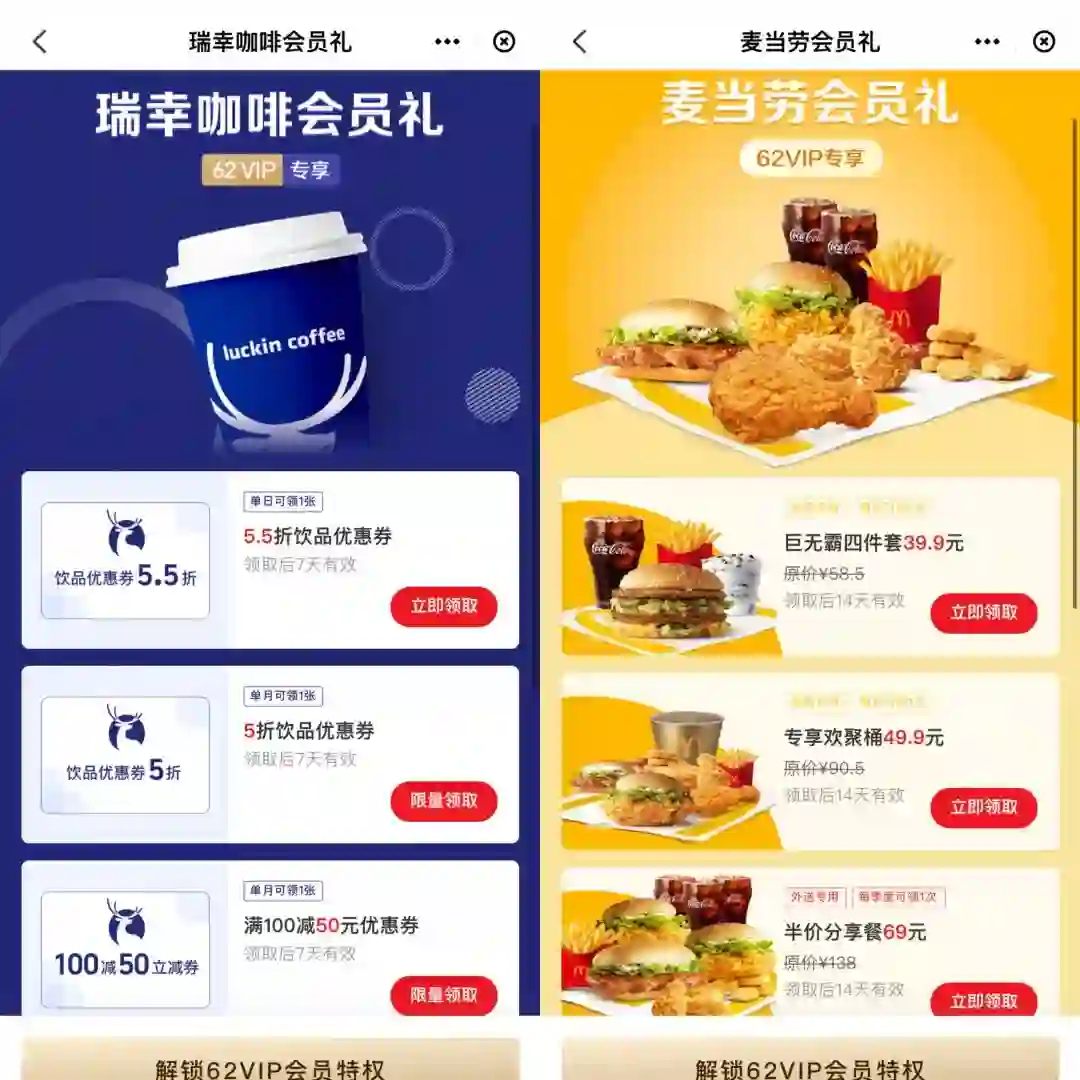Unlock 62VIP会员特权 on the 瑞幸咖啡 page
The width and height of the screenshot is (1080, 1080).
point(270,1064)
